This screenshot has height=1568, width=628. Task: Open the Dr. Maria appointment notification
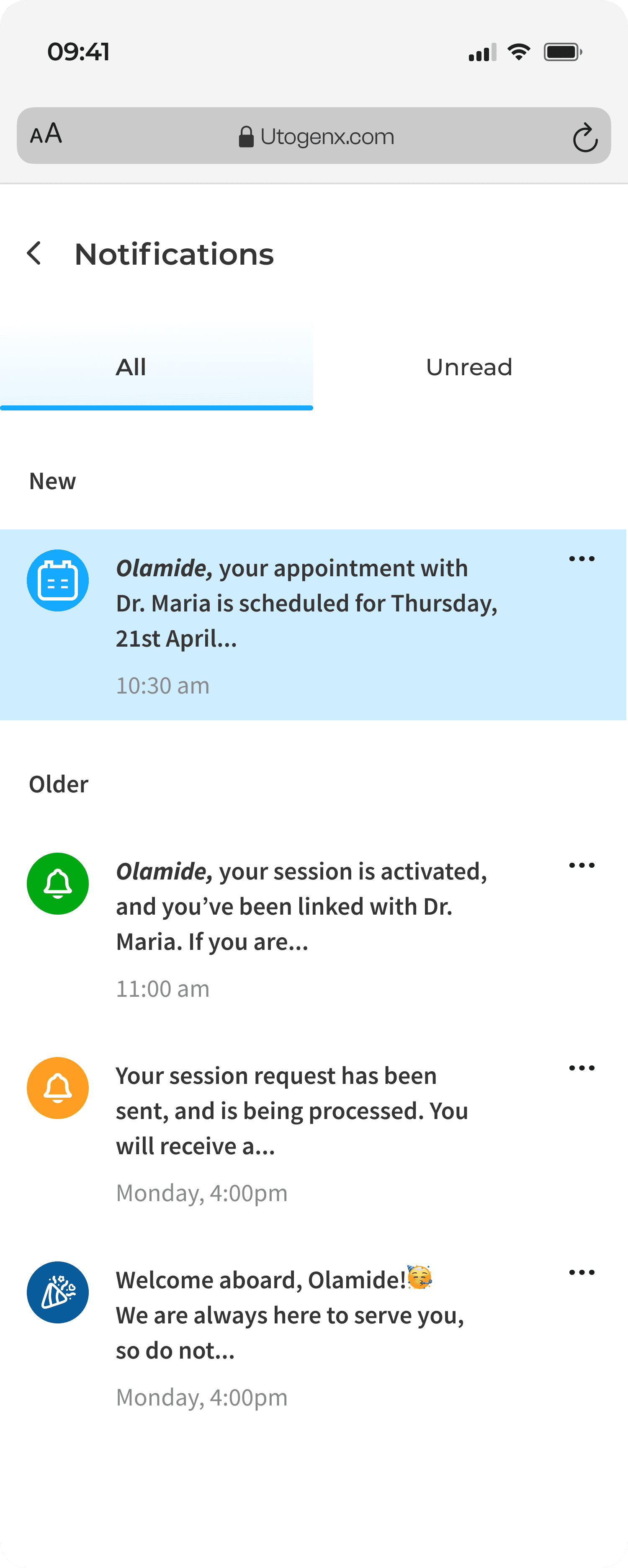point(307,604)
